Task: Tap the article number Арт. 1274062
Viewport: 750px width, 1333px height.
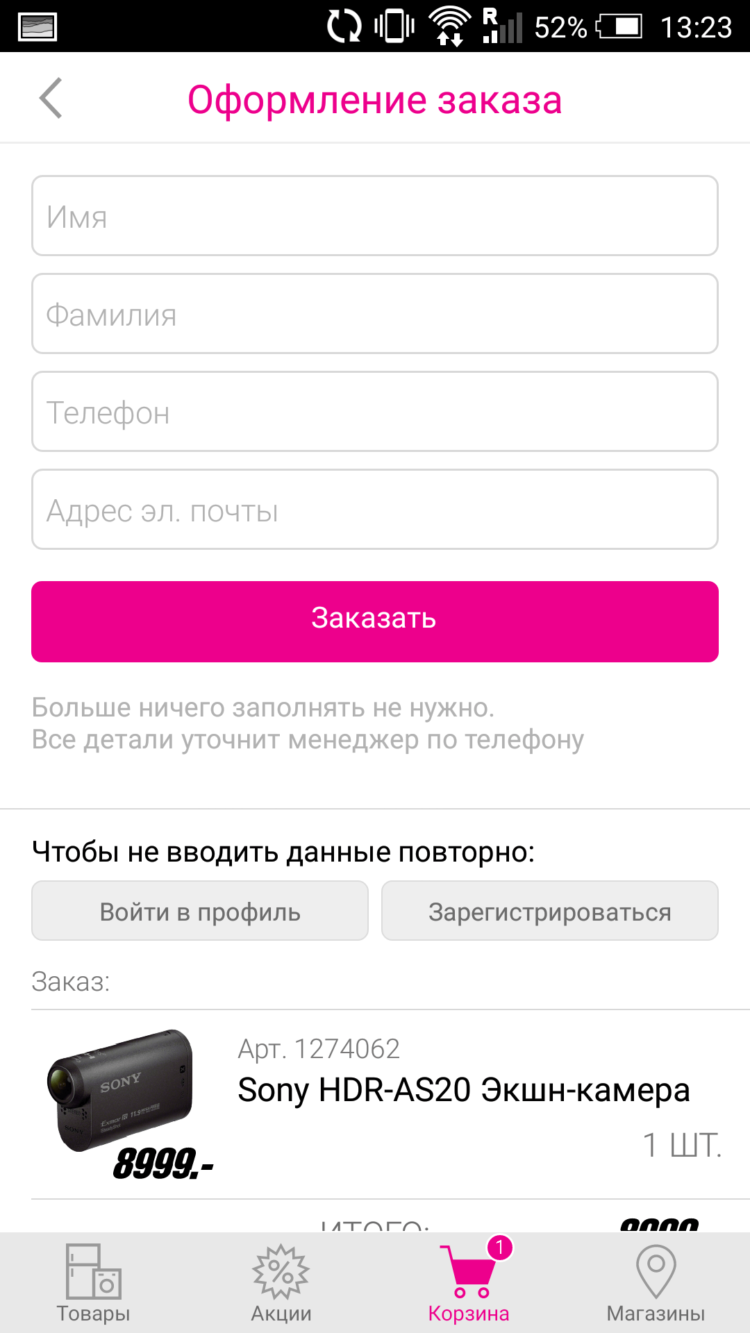Action: click(319, 1048)
